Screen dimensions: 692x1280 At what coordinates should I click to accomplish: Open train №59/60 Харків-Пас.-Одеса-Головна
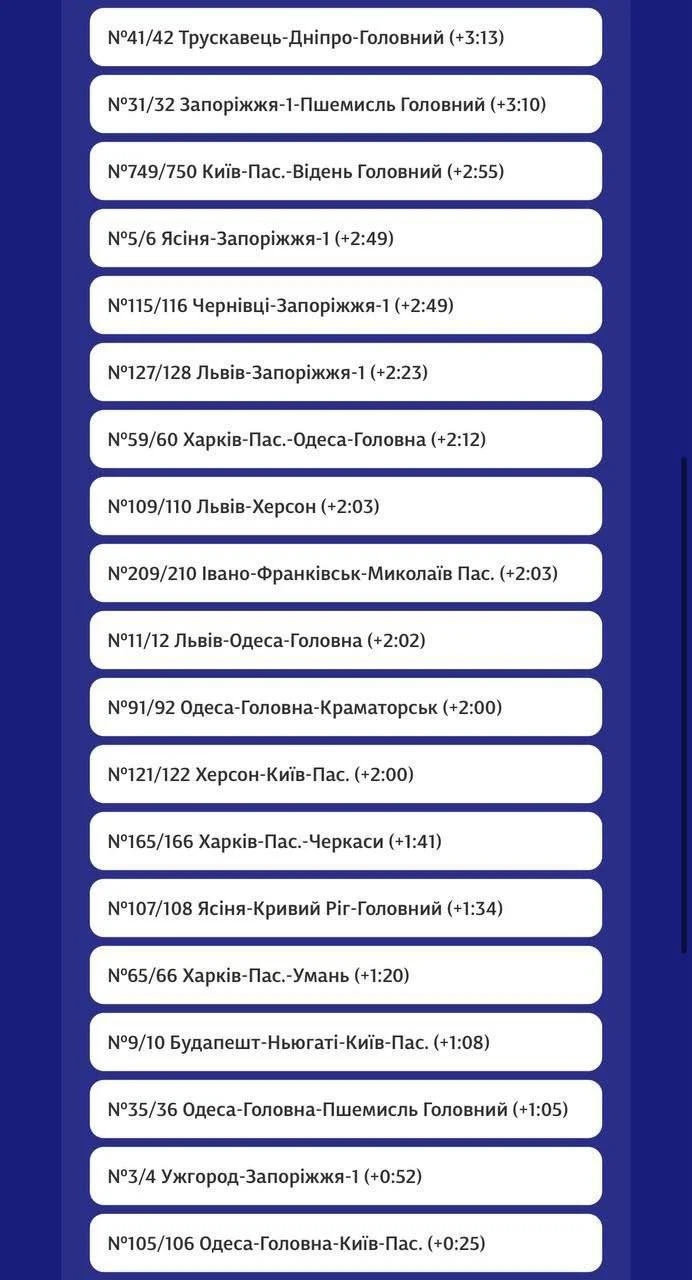click(x=346, y=440)
